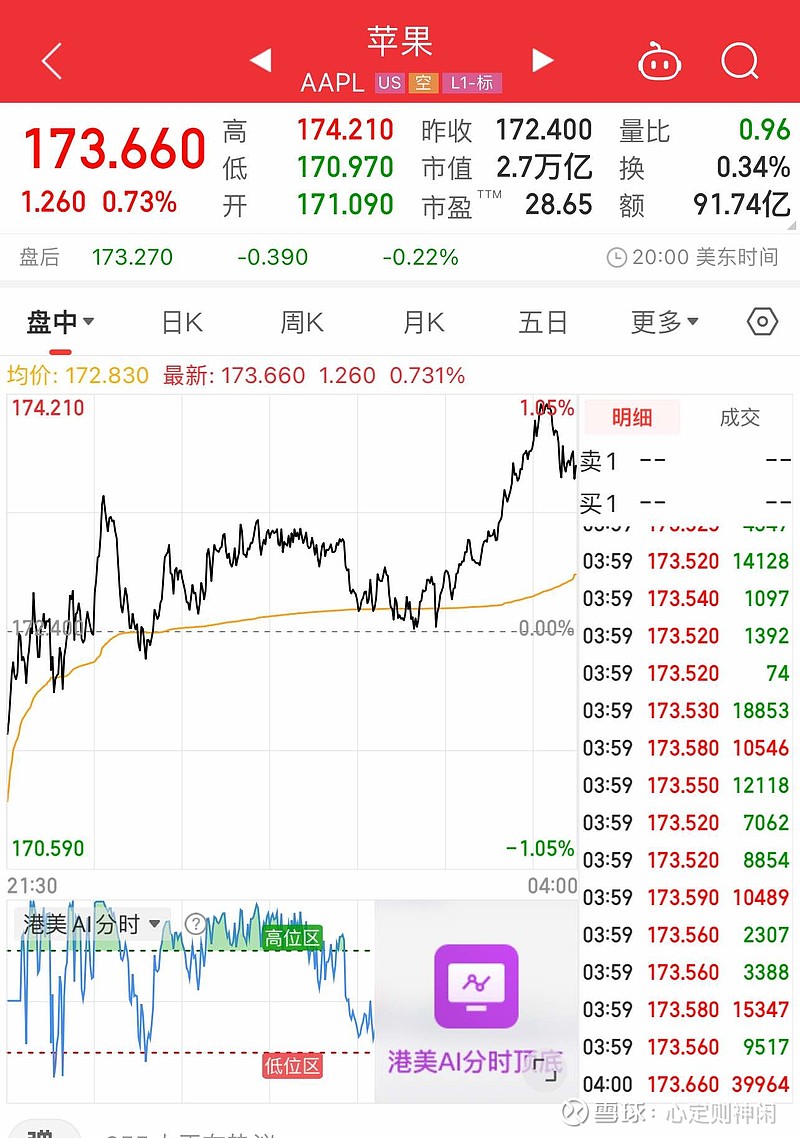The height and width of the screenshot is (1138, 800).
Task: Switch to next stock with right arrow
Action: click(x=543, y=59)
